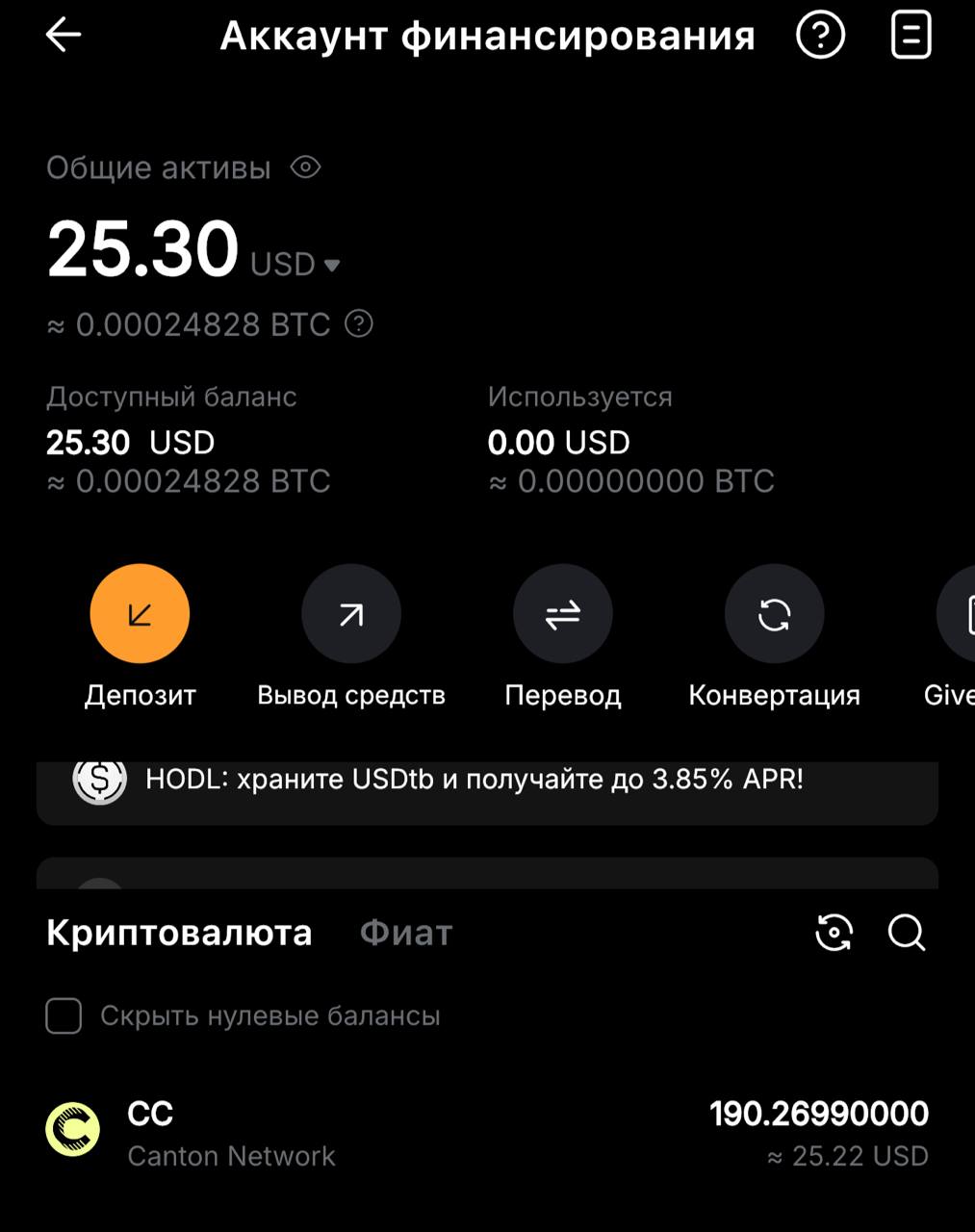Open the transaction history icon

point(911,36)
